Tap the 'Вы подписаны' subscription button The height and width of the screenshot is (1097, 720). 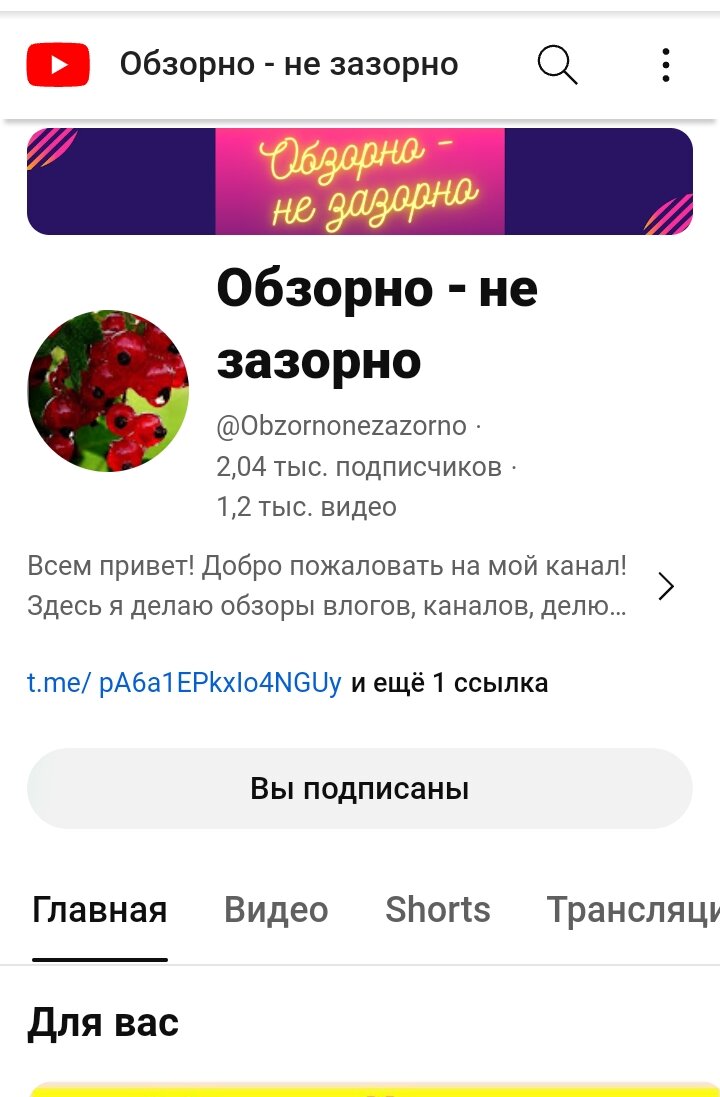point(360,789)
